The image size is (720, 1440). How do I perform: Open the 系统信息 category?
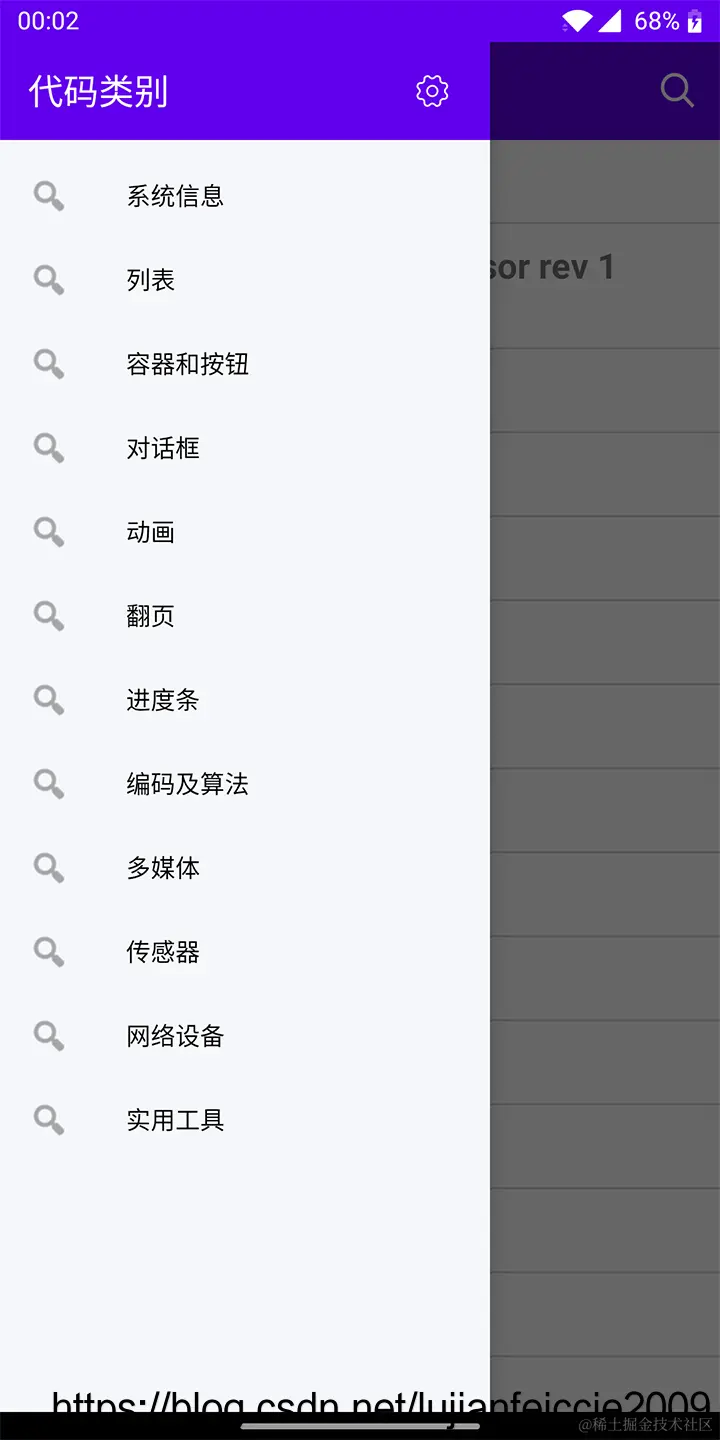(x=175, y=196)
